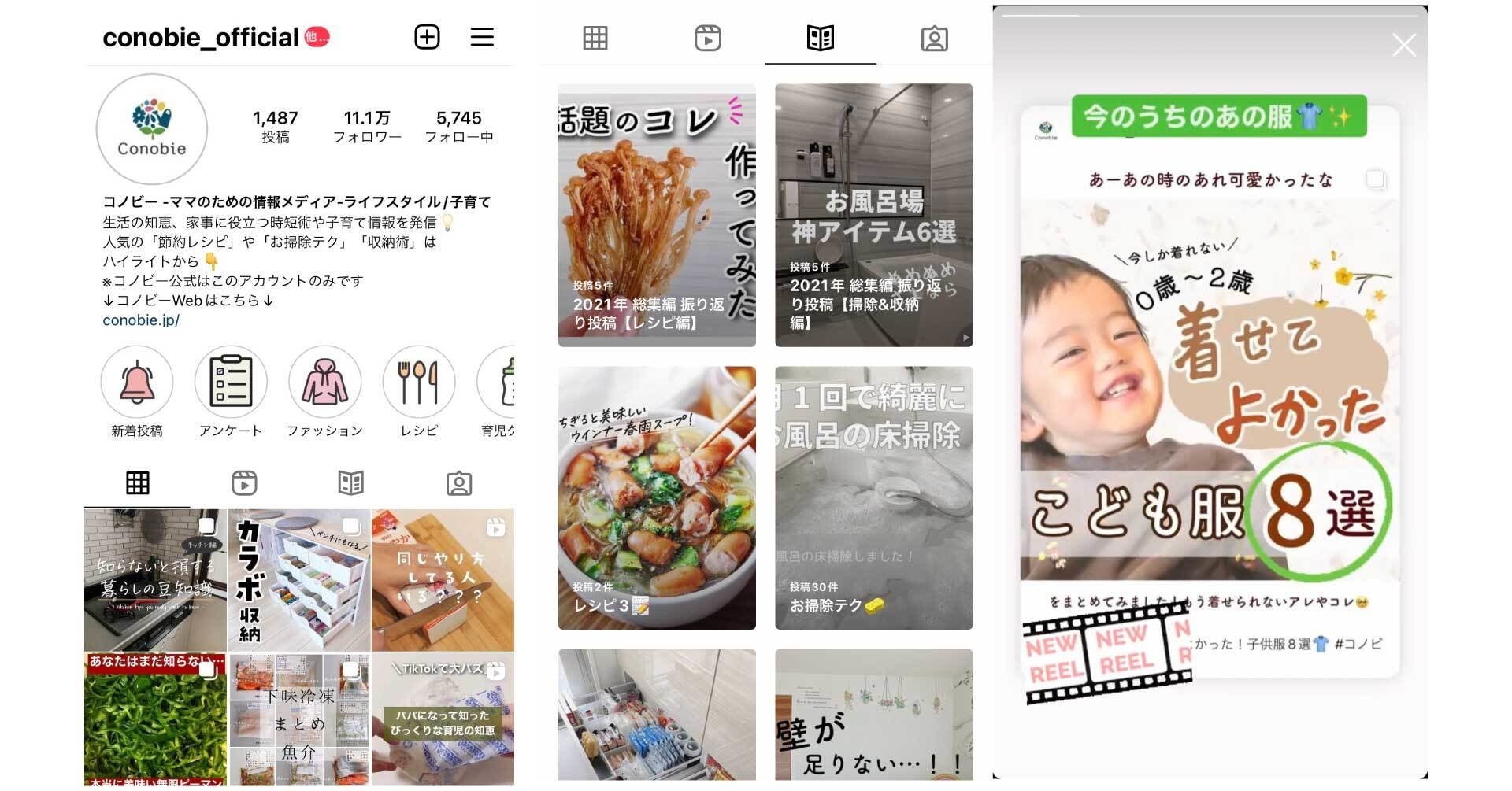Close the story with the X
The width and height of the screenshot is (1512, 791).
tap(1404, 45)
